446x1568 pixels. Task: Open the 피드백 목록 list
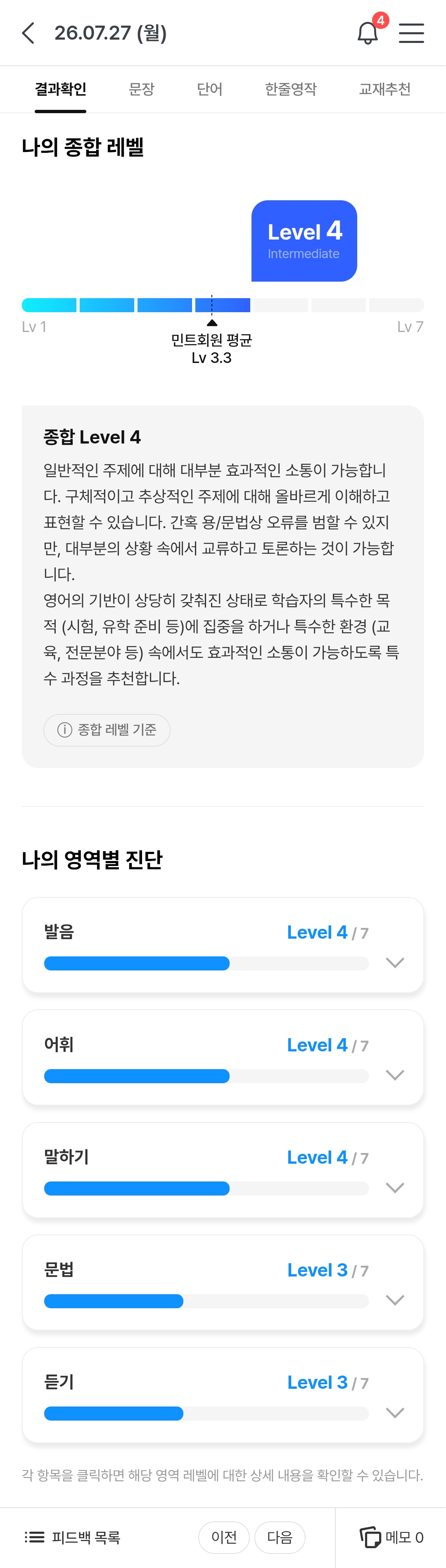72,1537
